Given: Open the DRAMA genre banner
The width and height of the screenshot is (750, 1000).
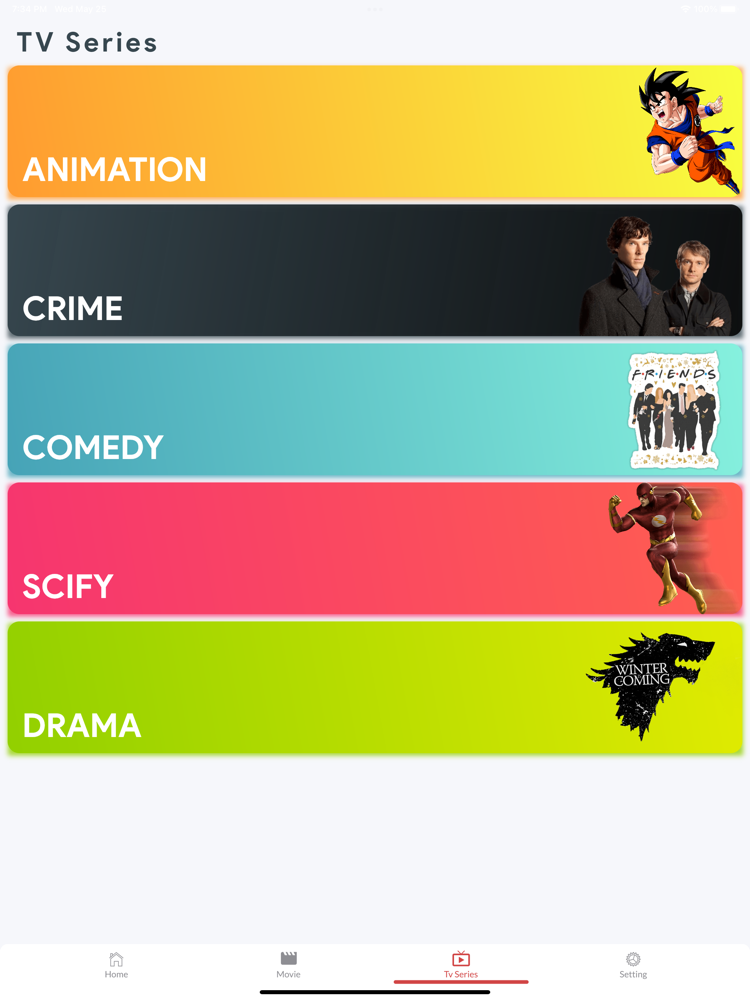Looking at the screenshot, I should tap(375, 687).
